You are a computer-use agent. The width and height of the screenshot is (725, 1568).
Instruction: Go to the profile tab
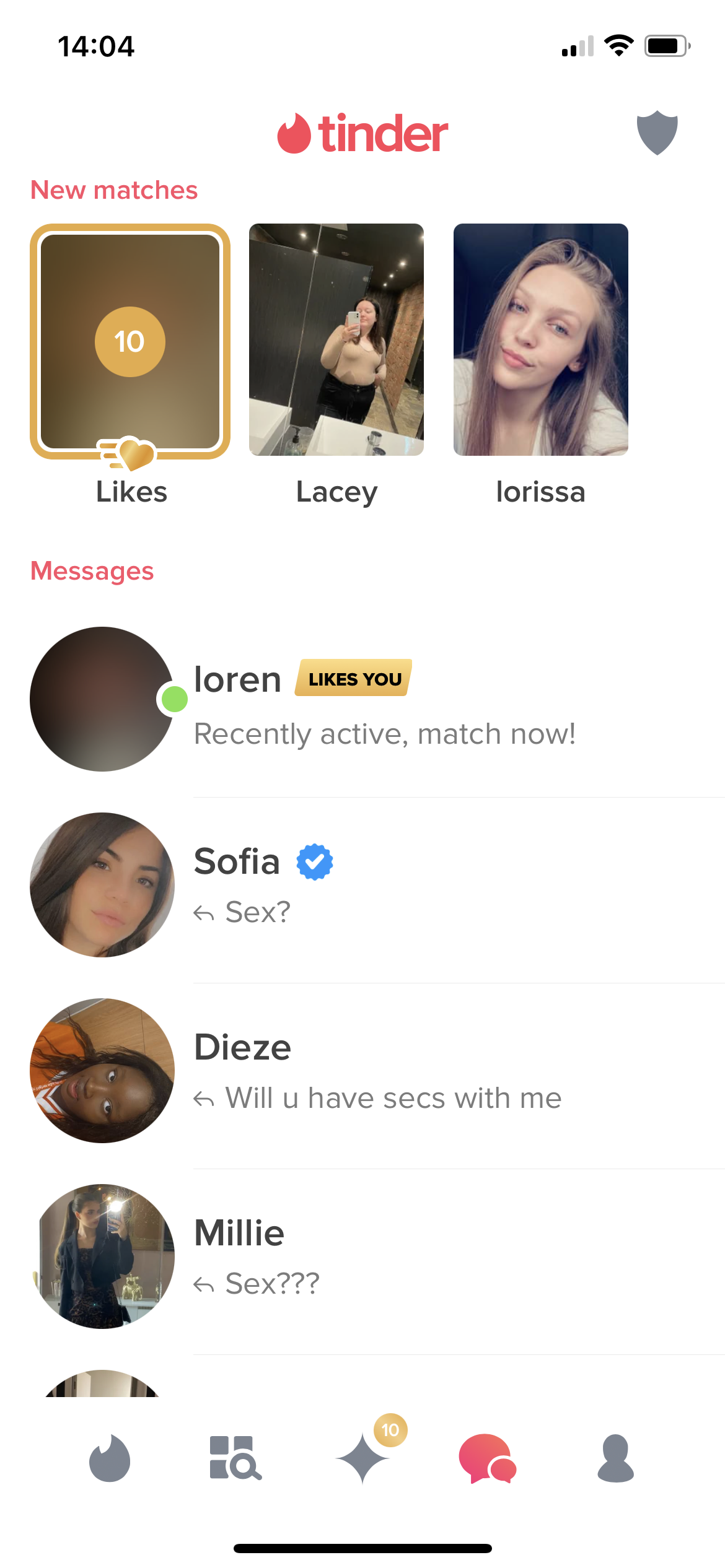pyautogui.click(x=615, y=1458)
